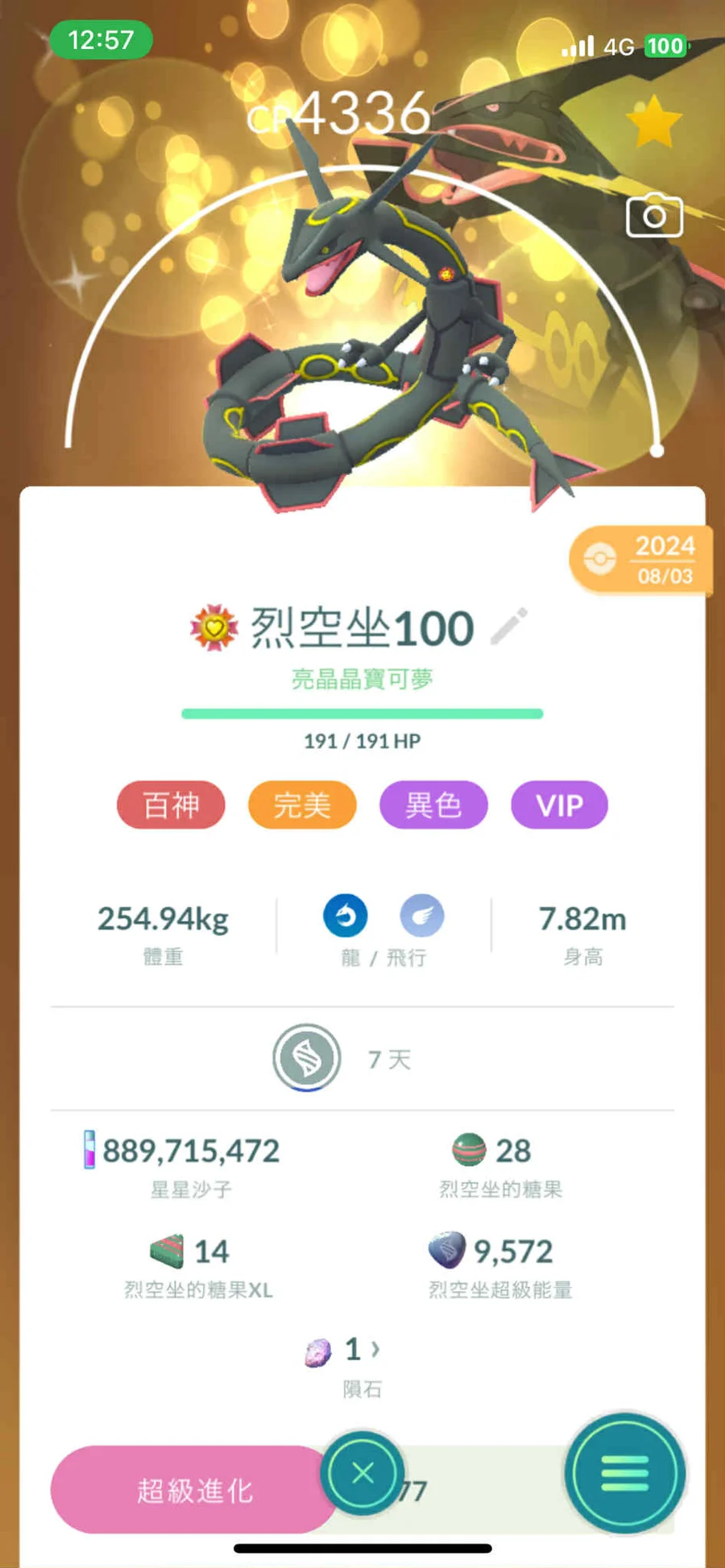The width and height of the screenshot is (725, 1568).
Task: Select the 完美 tag
Action: tap(302, 805)
